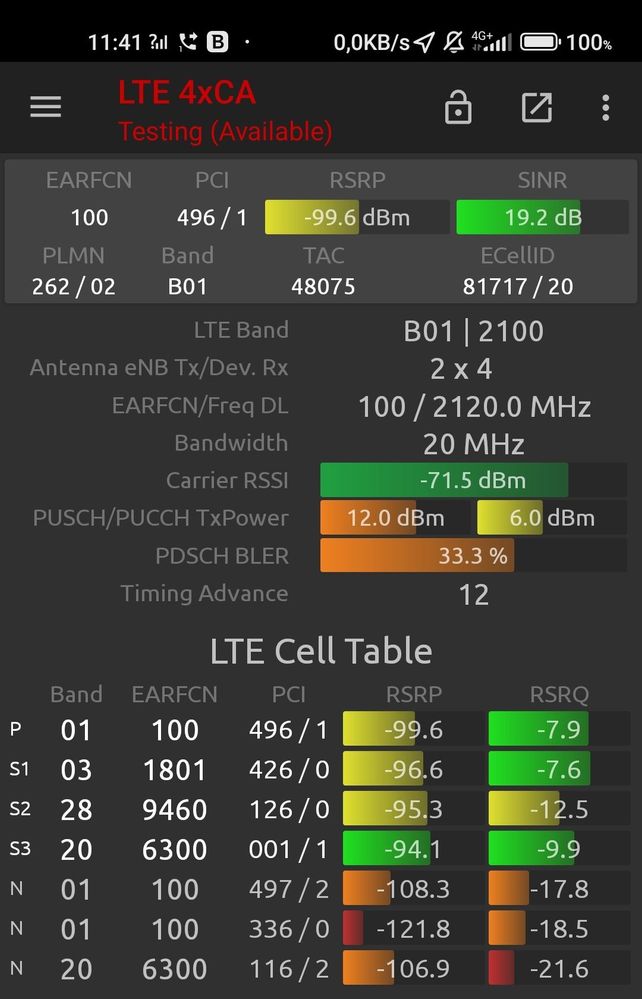Tap the lock icon in the app bar
The height and width of the screenshot is (999, 642).
tap(458, 108)
